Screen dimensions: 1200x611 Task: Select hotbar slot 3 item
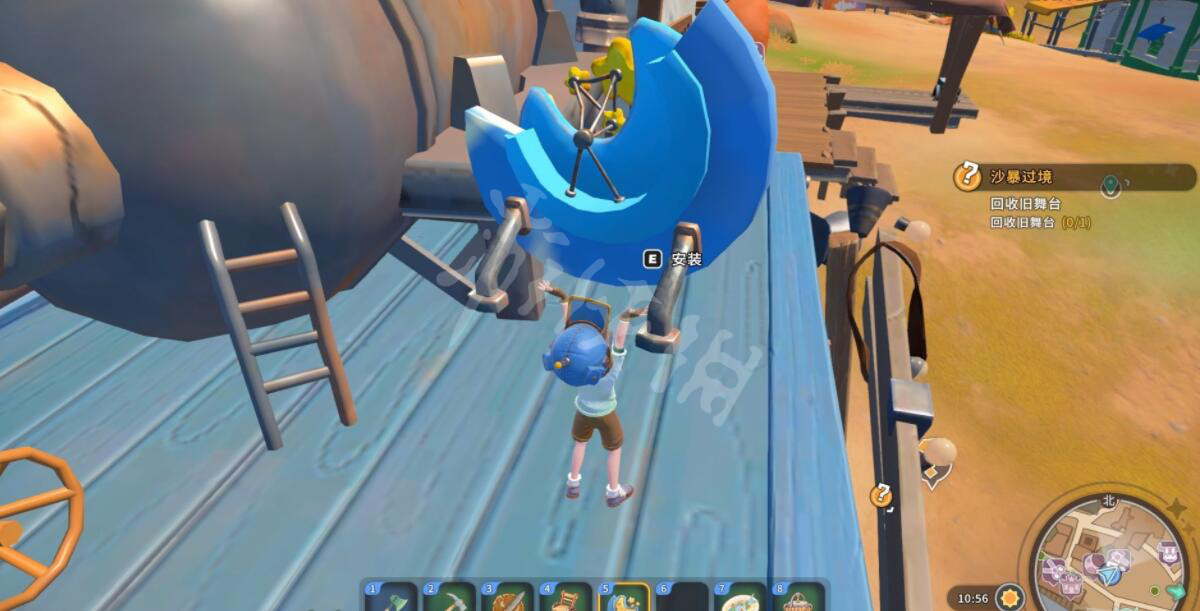point(508,598)
